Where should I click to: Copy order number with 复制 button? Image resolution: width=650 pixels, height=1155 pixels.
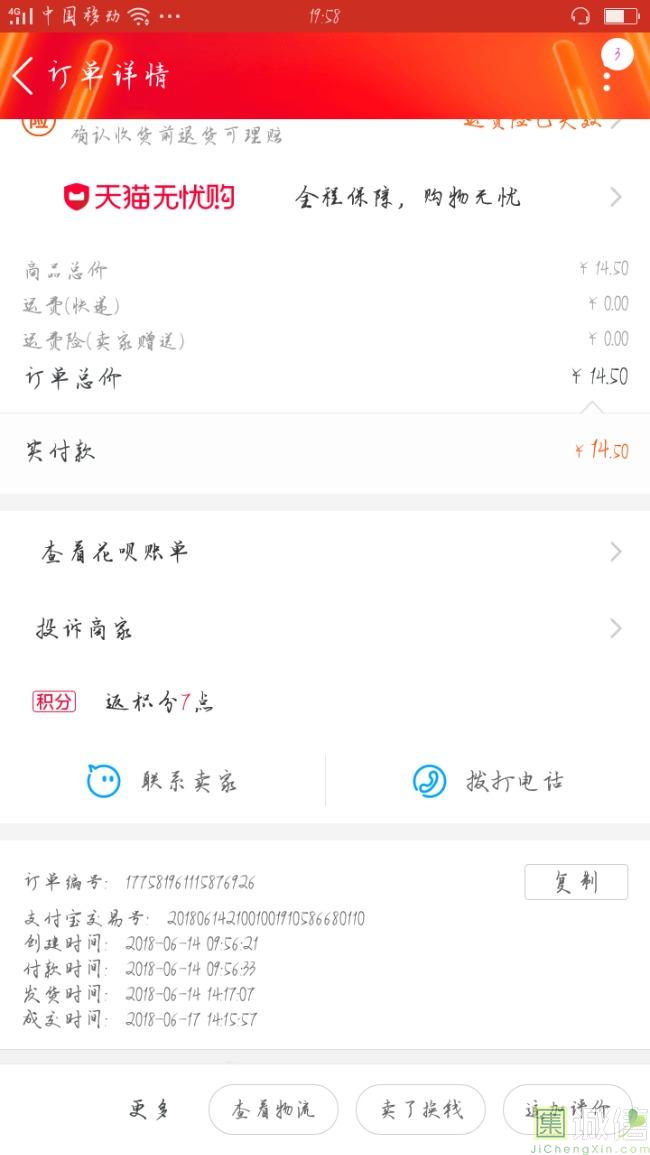click(576, 882)
